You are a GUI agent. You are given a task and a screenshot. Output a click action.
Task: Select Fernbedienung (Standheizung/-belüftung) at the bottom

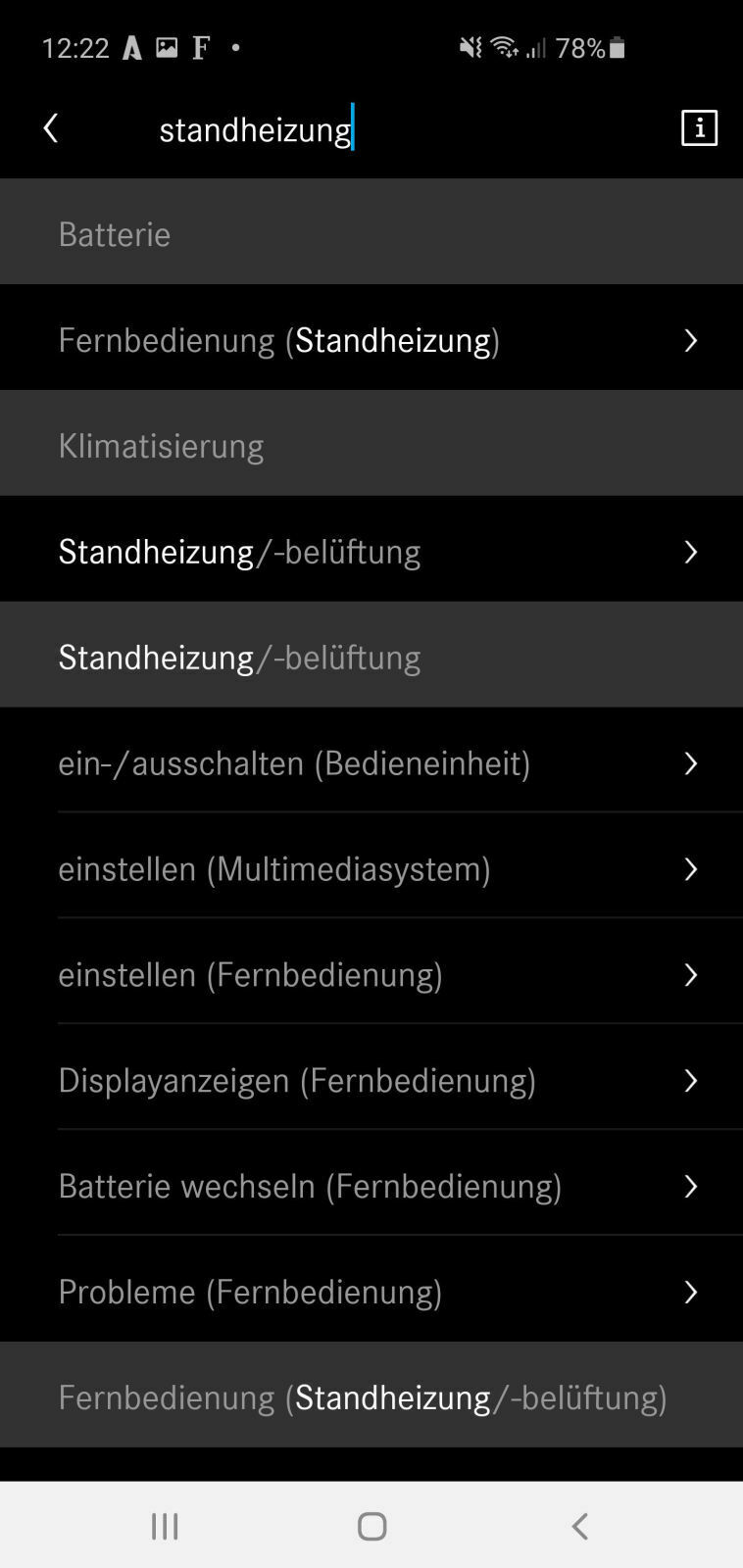pos(372,1397)
